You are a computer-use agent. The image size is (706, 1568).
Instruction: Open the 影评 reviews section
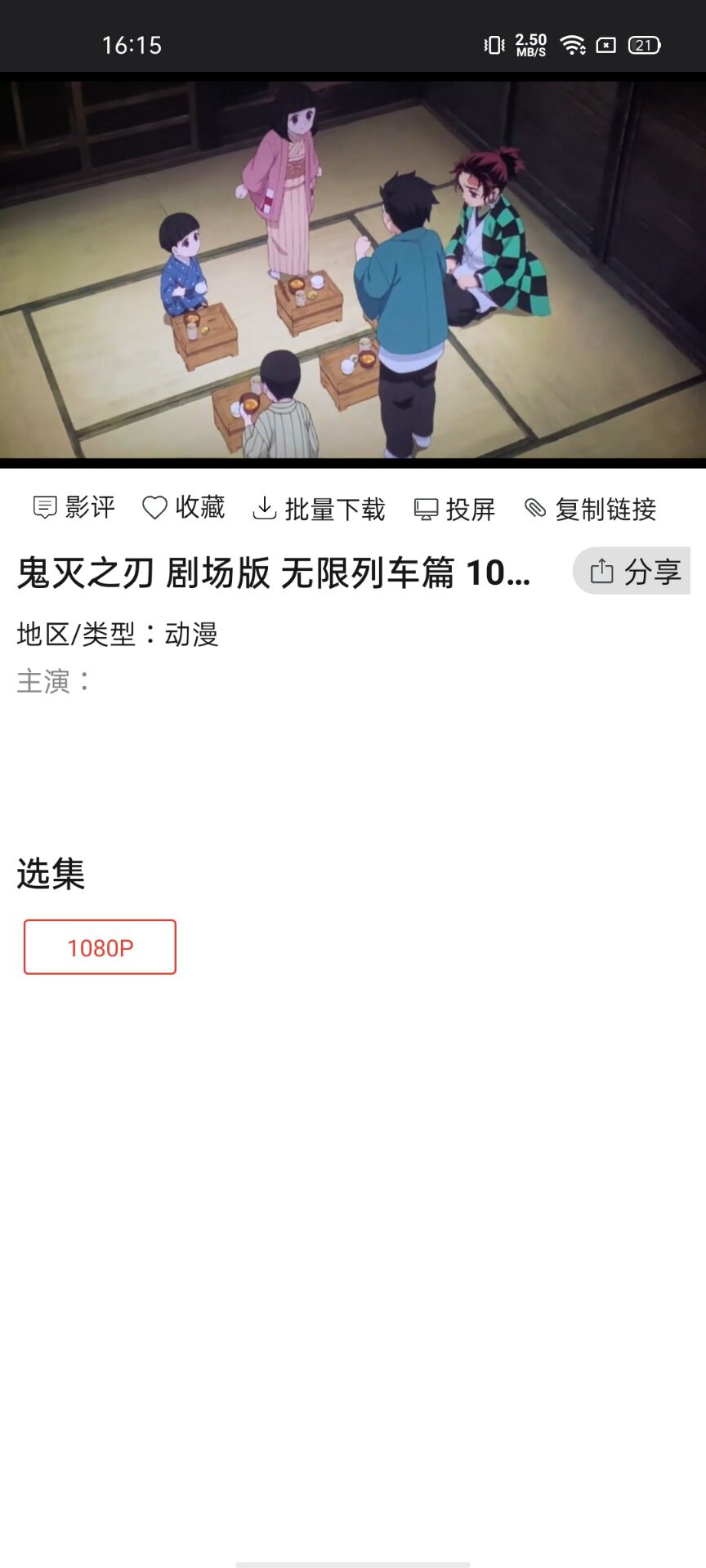click(74, 508)
